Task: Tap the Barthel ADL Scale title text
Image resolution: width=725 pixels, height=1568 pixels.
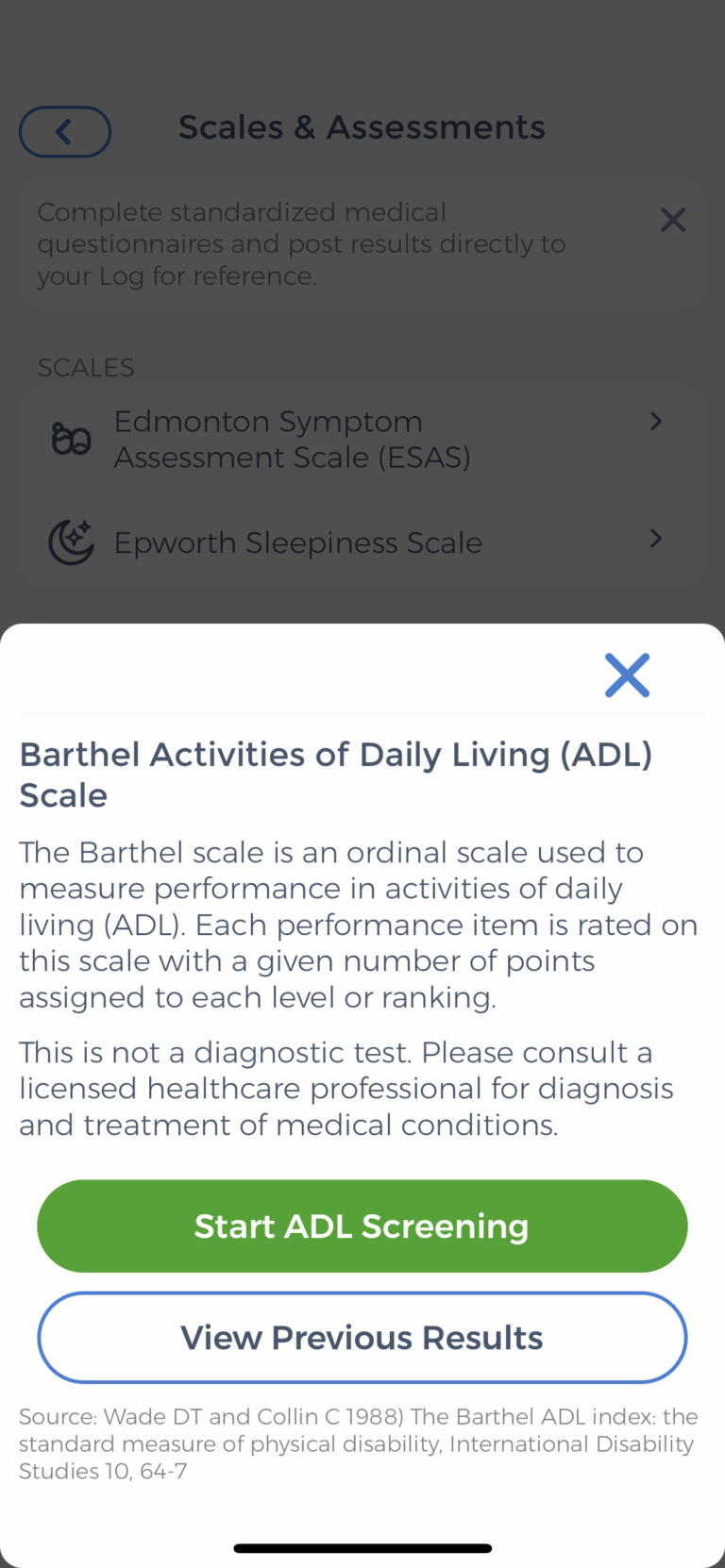Action: pos(334,774)
